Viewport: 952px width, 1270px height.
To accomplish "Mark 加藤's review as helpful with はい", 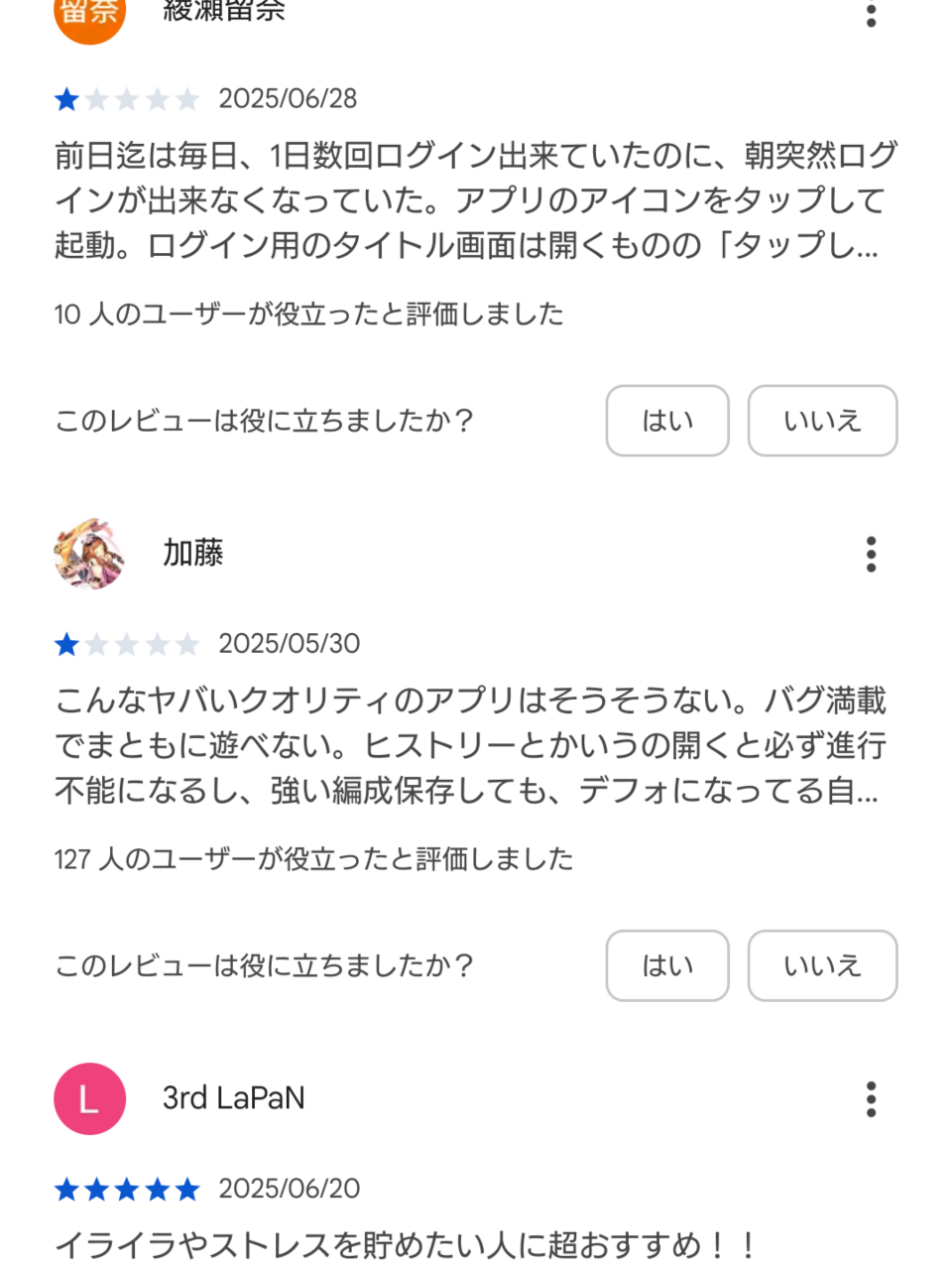I will pyautogui.click(x=667, y=965).
